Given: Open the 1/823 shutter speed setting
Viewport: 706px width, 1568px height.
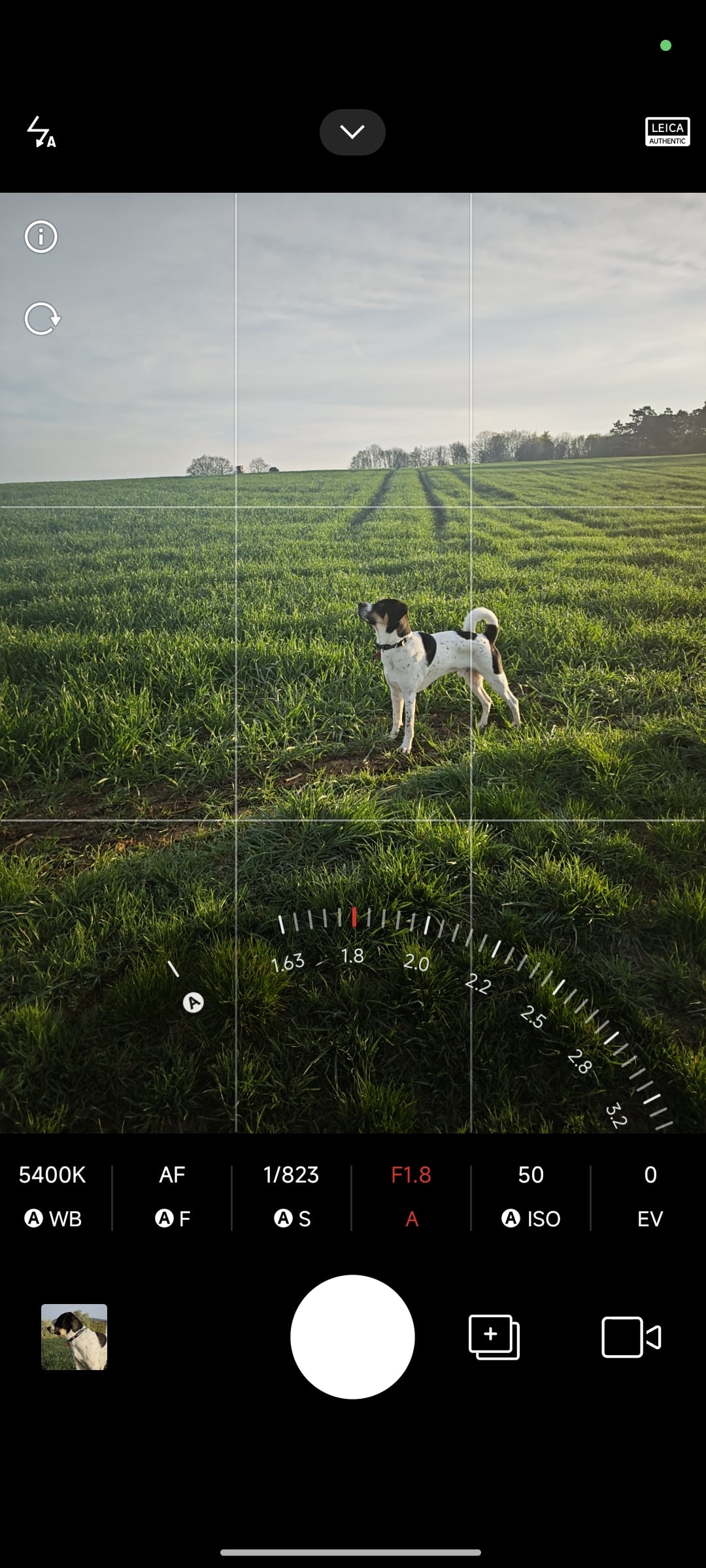Looking at the screenshot, I should (x=291, y=1196).
